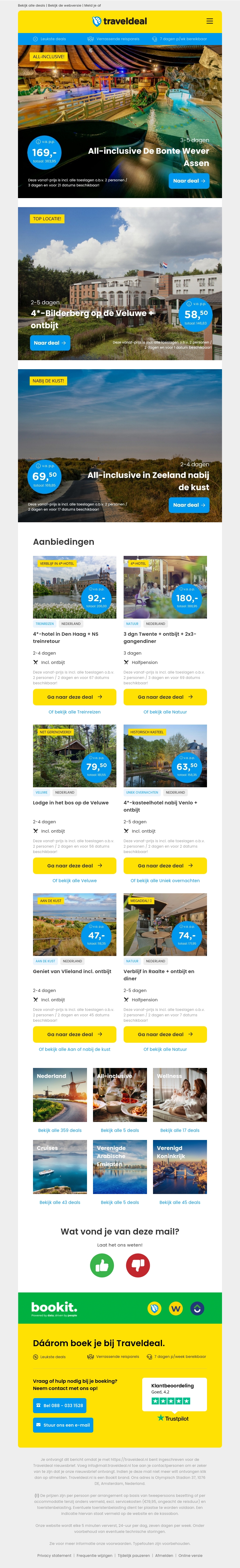Open Of bekijk alle Uniek overnachten link

click(165, 880)
